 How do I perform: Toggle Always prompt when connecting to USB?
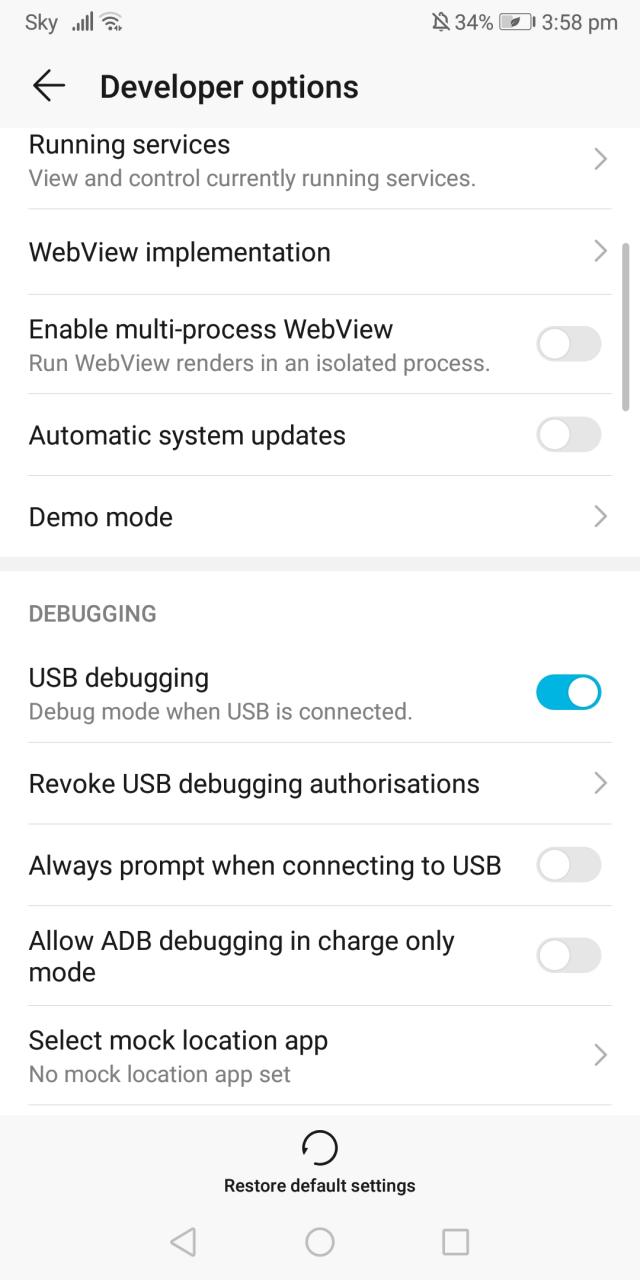click(568, 865)
